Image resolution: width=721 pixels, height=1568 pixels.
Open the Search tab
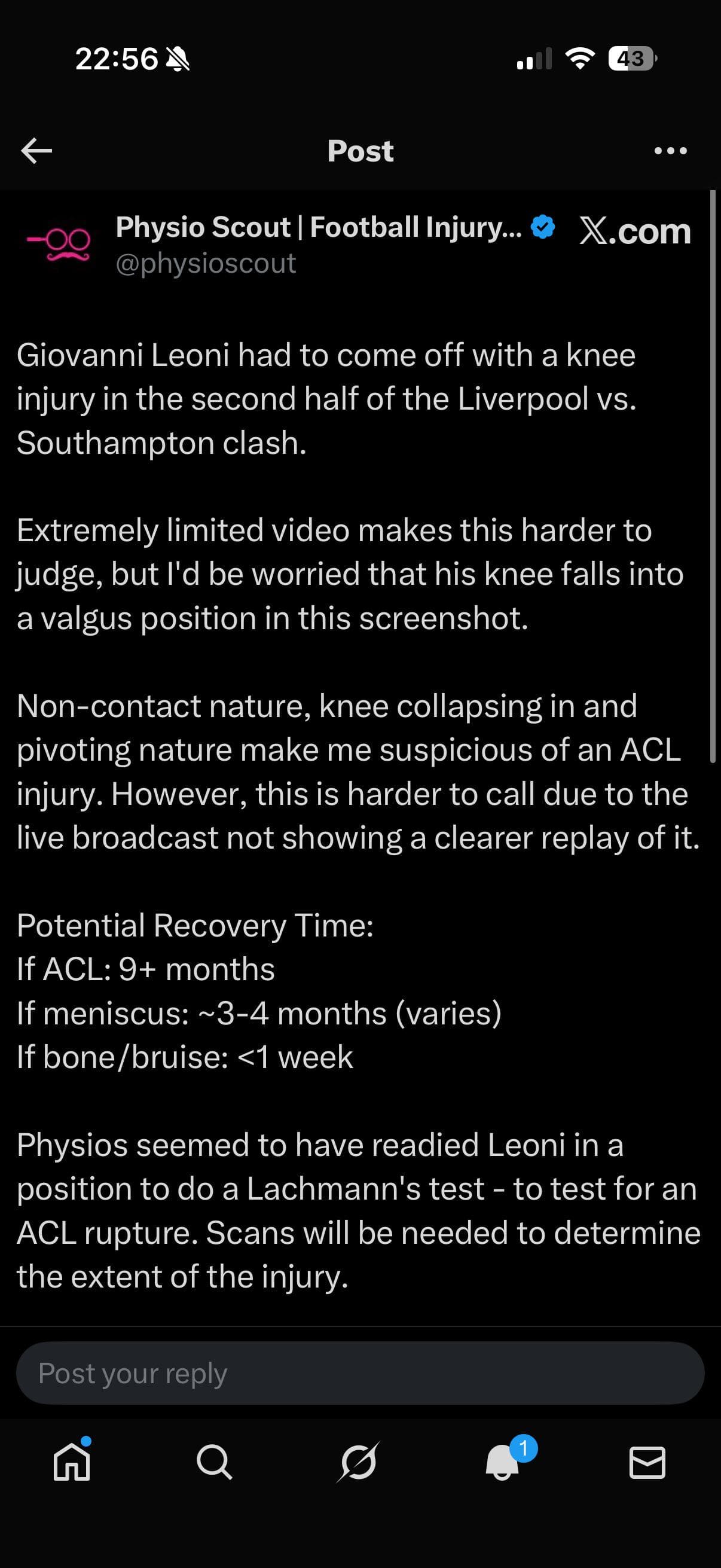(214, 1462)
